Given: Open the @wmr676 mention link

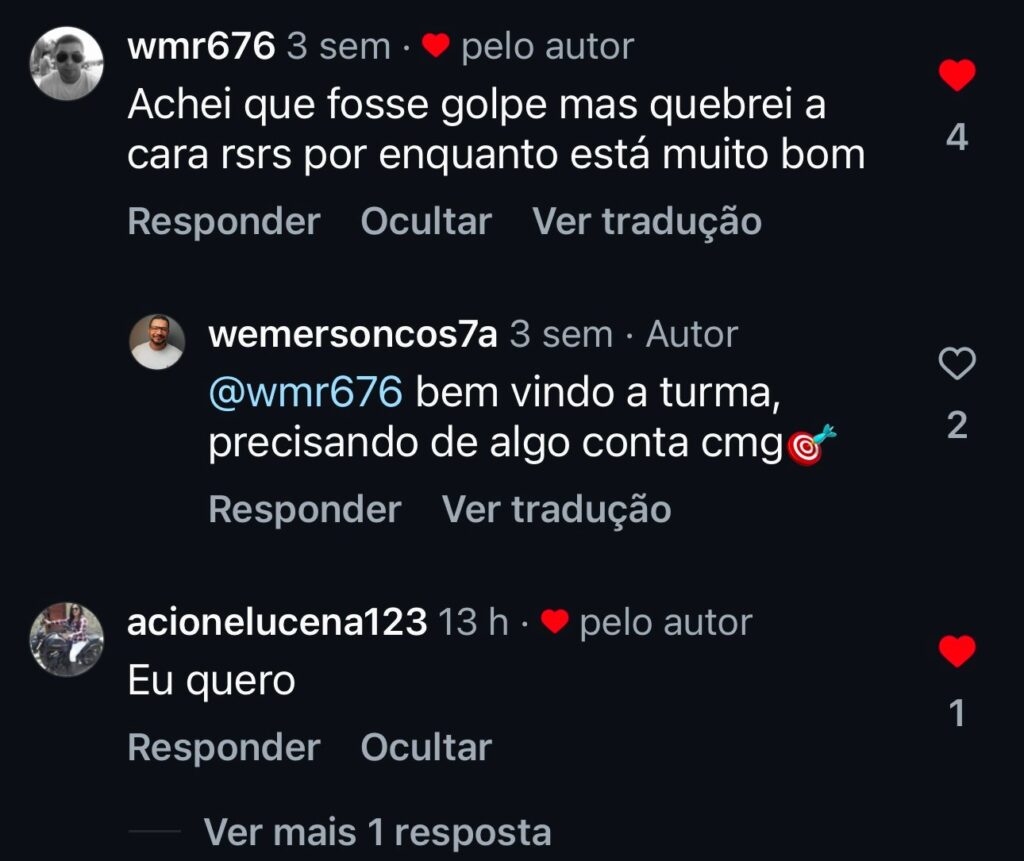Looking at the screenshot, I should pos(305,392).
